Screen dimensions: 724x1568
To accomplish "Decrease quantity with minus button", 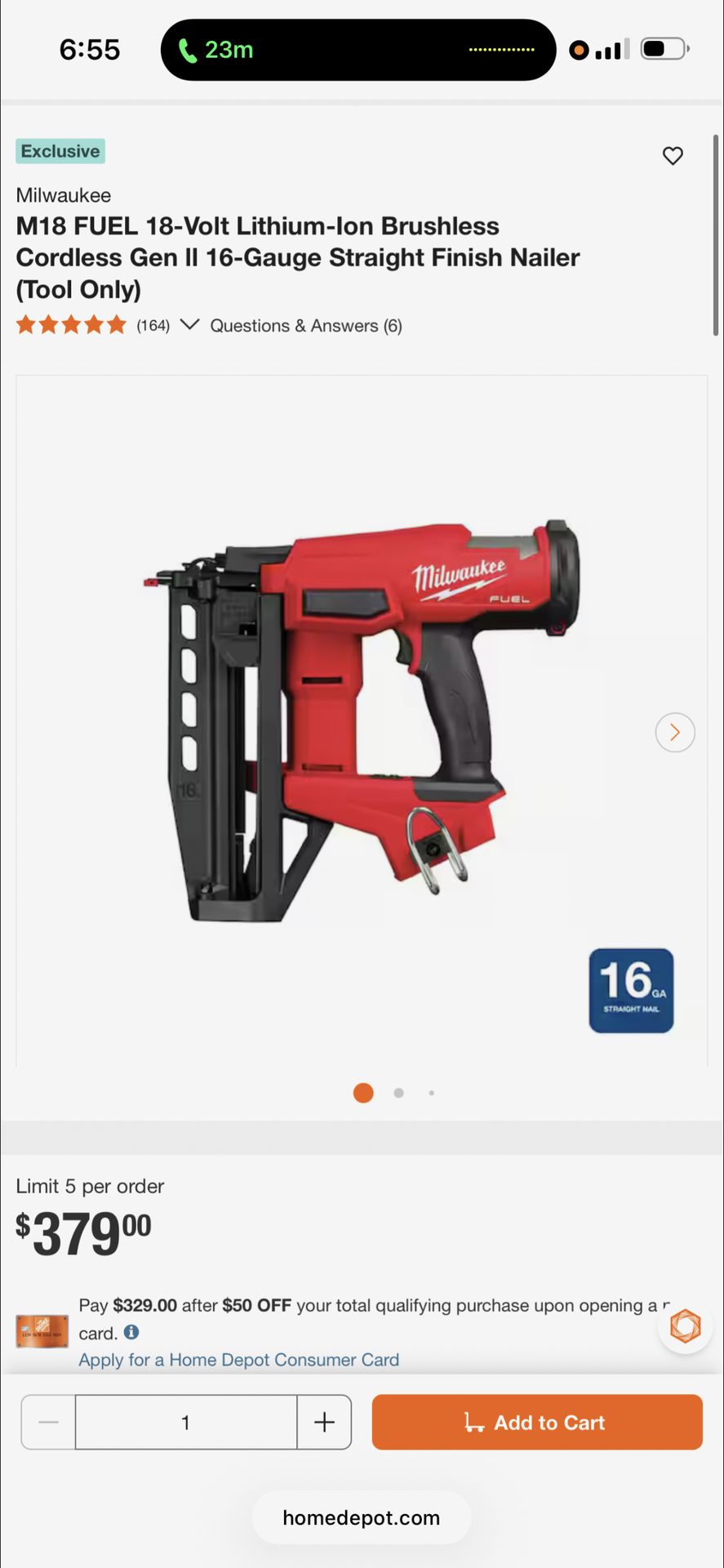I will tap(48, 1423).
